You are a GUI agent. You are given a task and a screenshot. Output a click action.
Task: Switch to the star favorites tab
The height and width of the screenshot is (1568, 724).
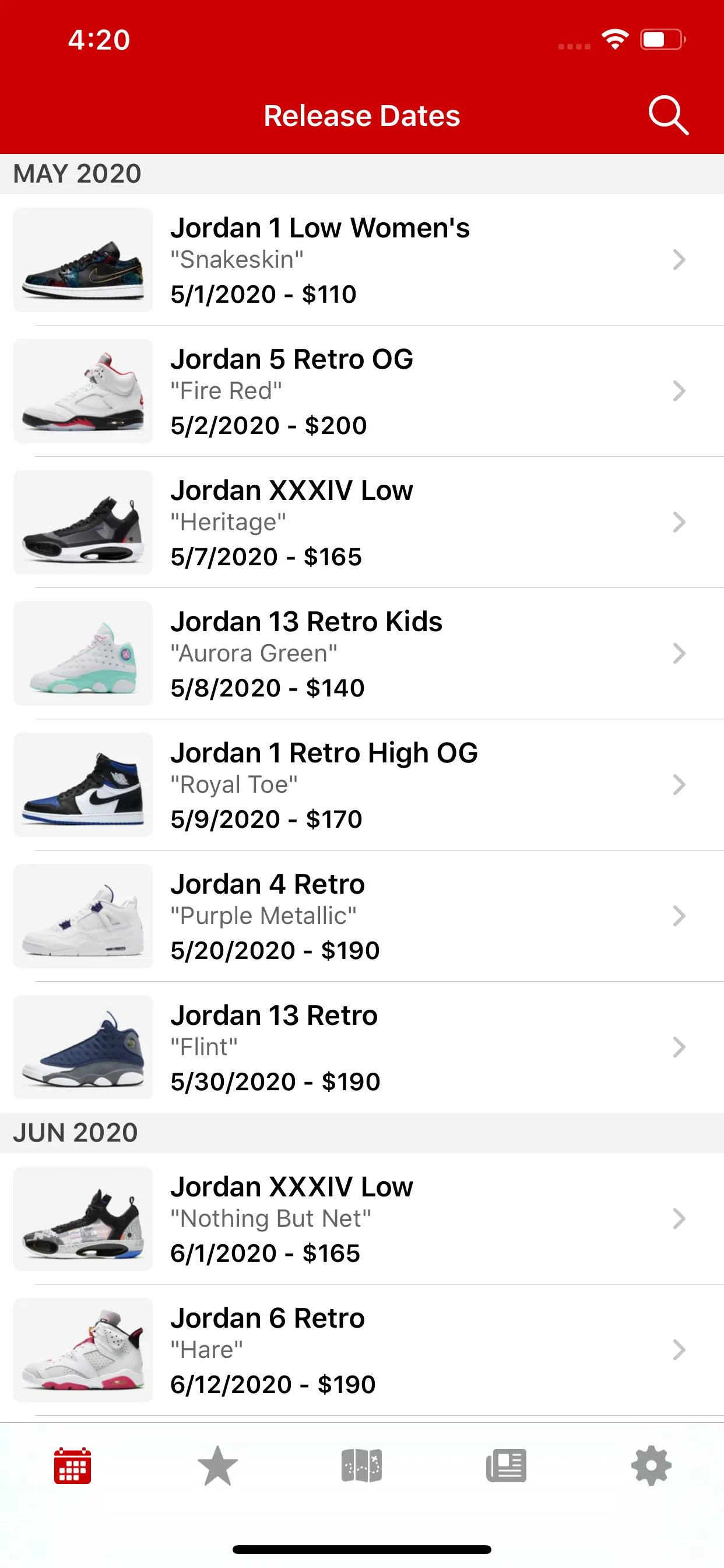coord(217,1466)
